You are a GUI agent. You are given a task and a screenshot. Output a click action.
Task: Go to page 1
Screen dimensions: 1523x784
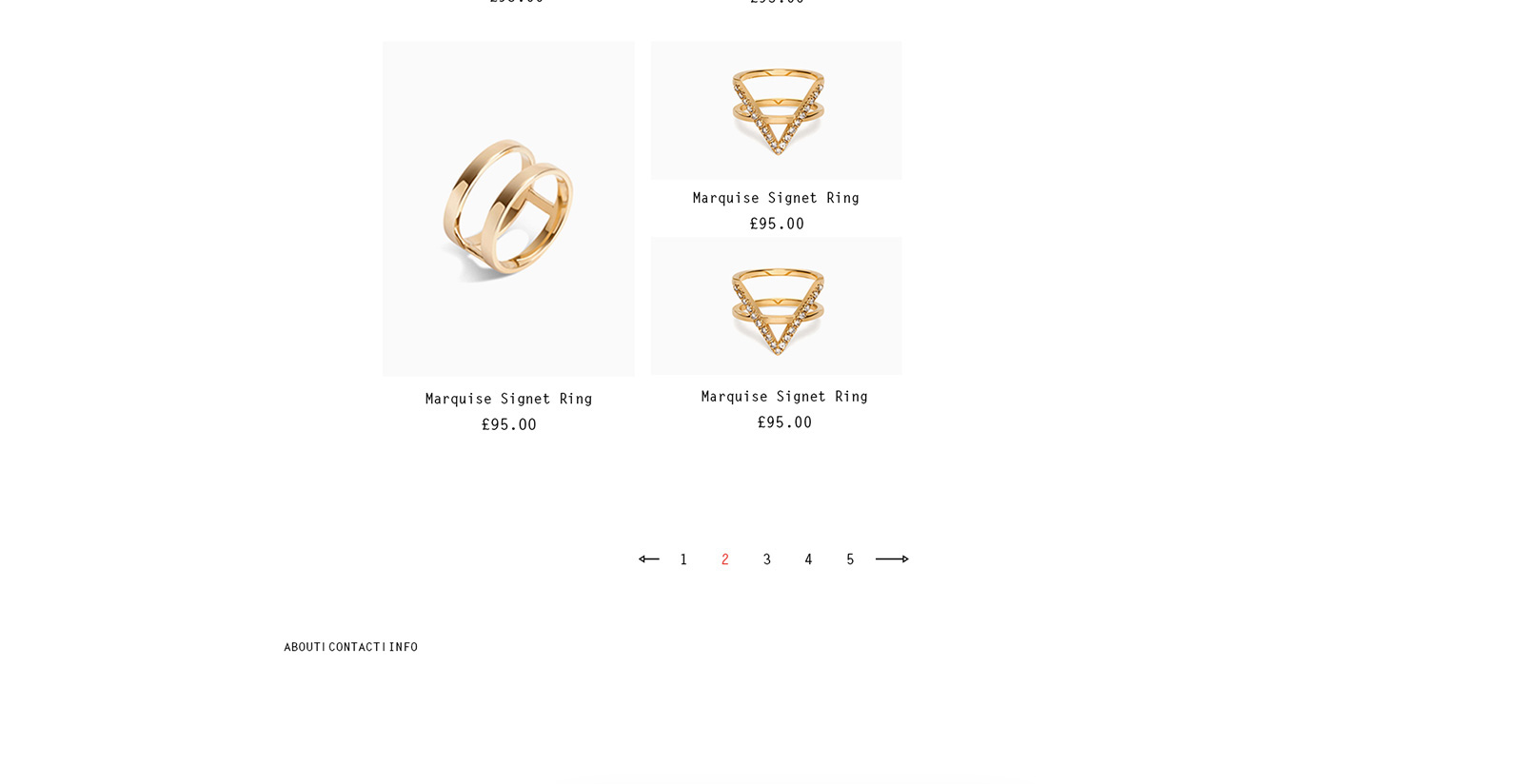[683, 560]
